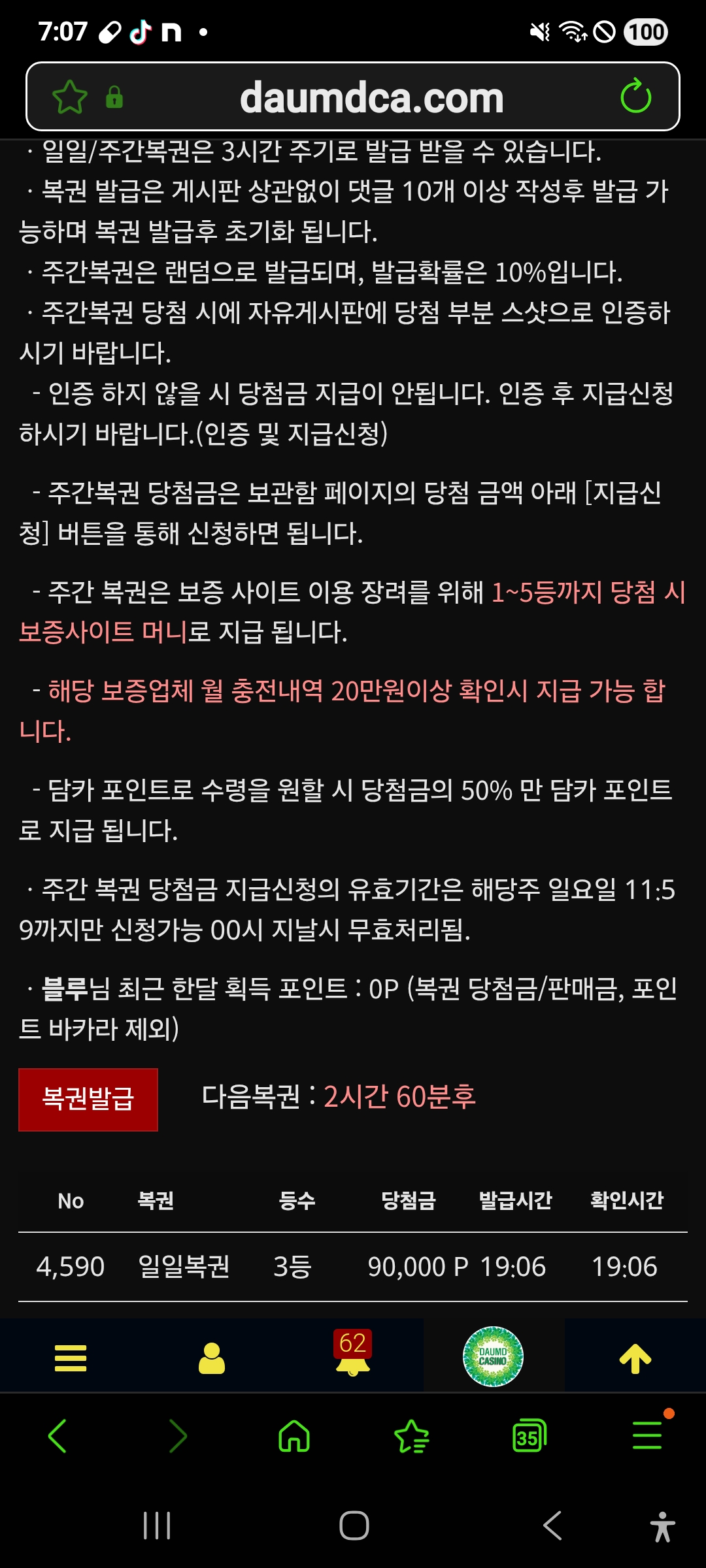This screenshot has height=1568, width=706.
Task: Tap the red 복권발급 button
Action: [88, 1099]
